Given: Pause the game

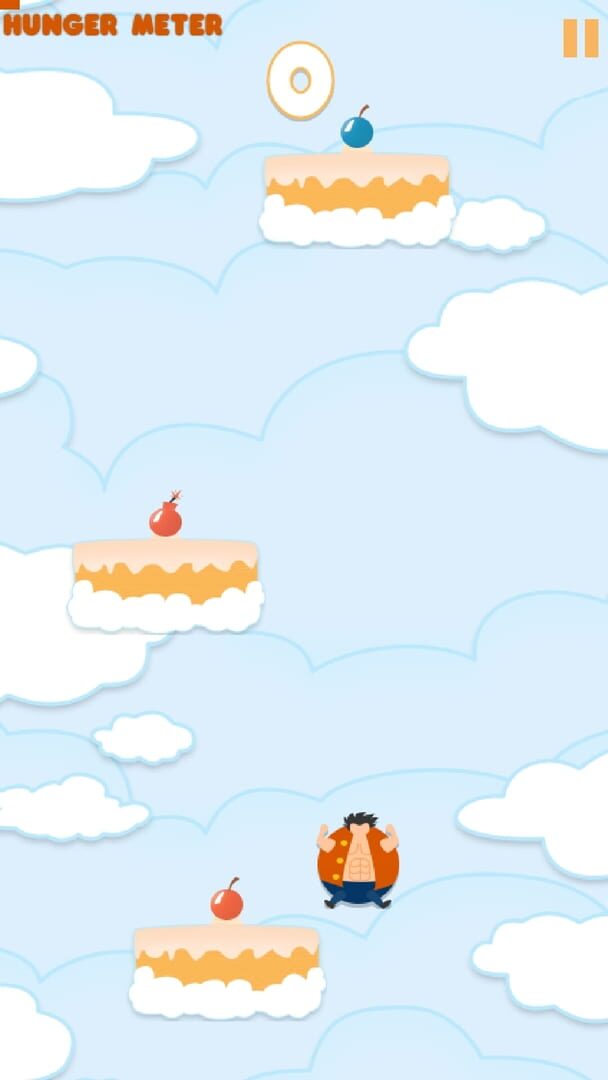Looking at the screenshot, I should pos(580,38).
